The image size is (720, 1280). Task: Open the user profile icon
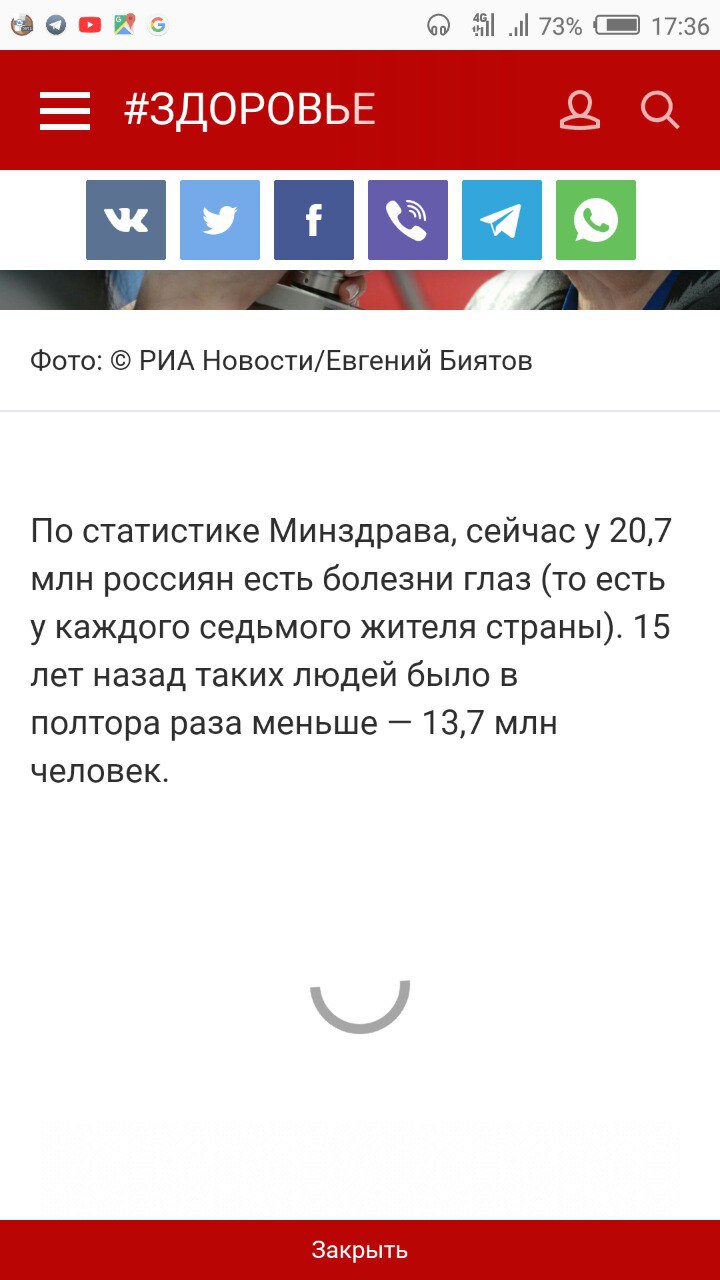(x=580, y=110)
